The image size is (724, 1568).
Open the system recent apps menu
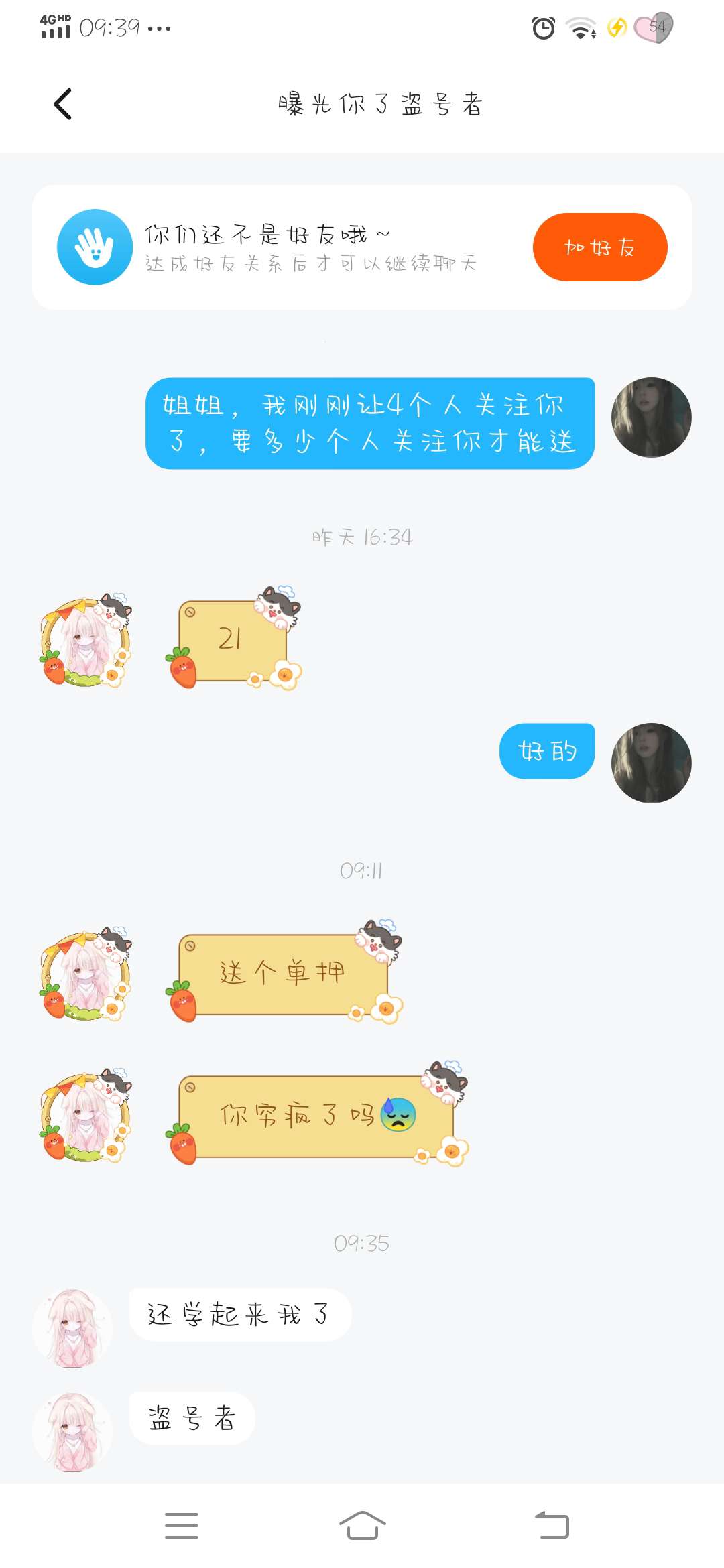coord(182,1525)
